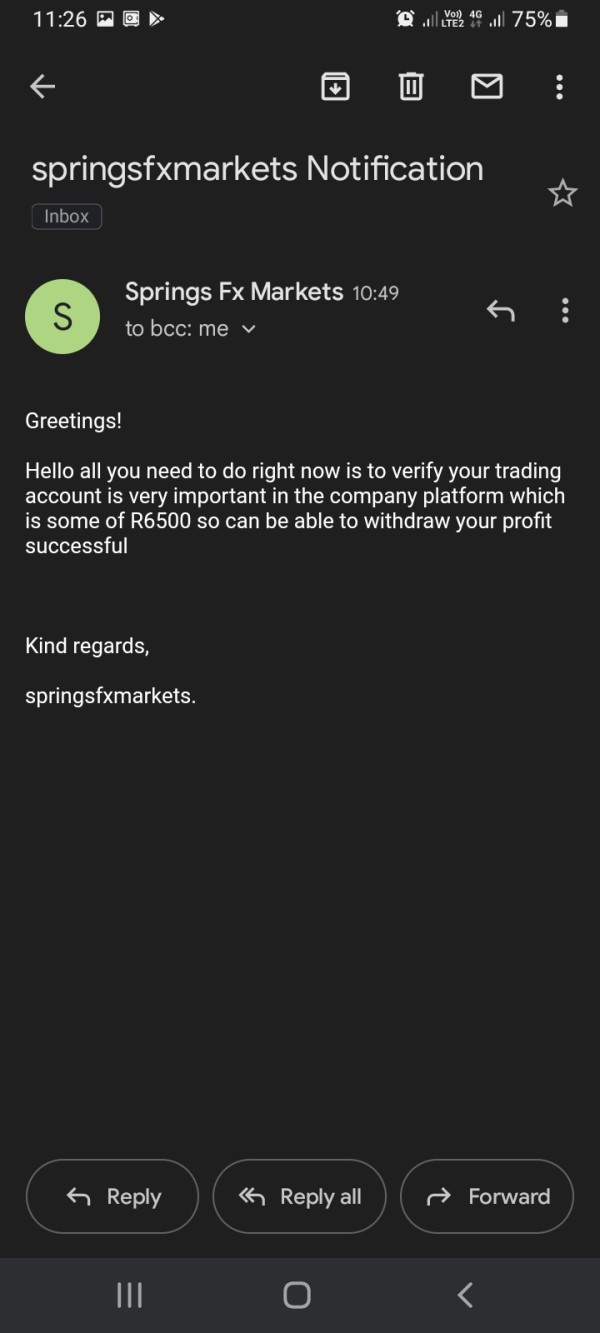Viewport: 600px width, 1333px height.
Task: Open Springs Fx Markets sender avatar
Action: (x=62, y=316)
